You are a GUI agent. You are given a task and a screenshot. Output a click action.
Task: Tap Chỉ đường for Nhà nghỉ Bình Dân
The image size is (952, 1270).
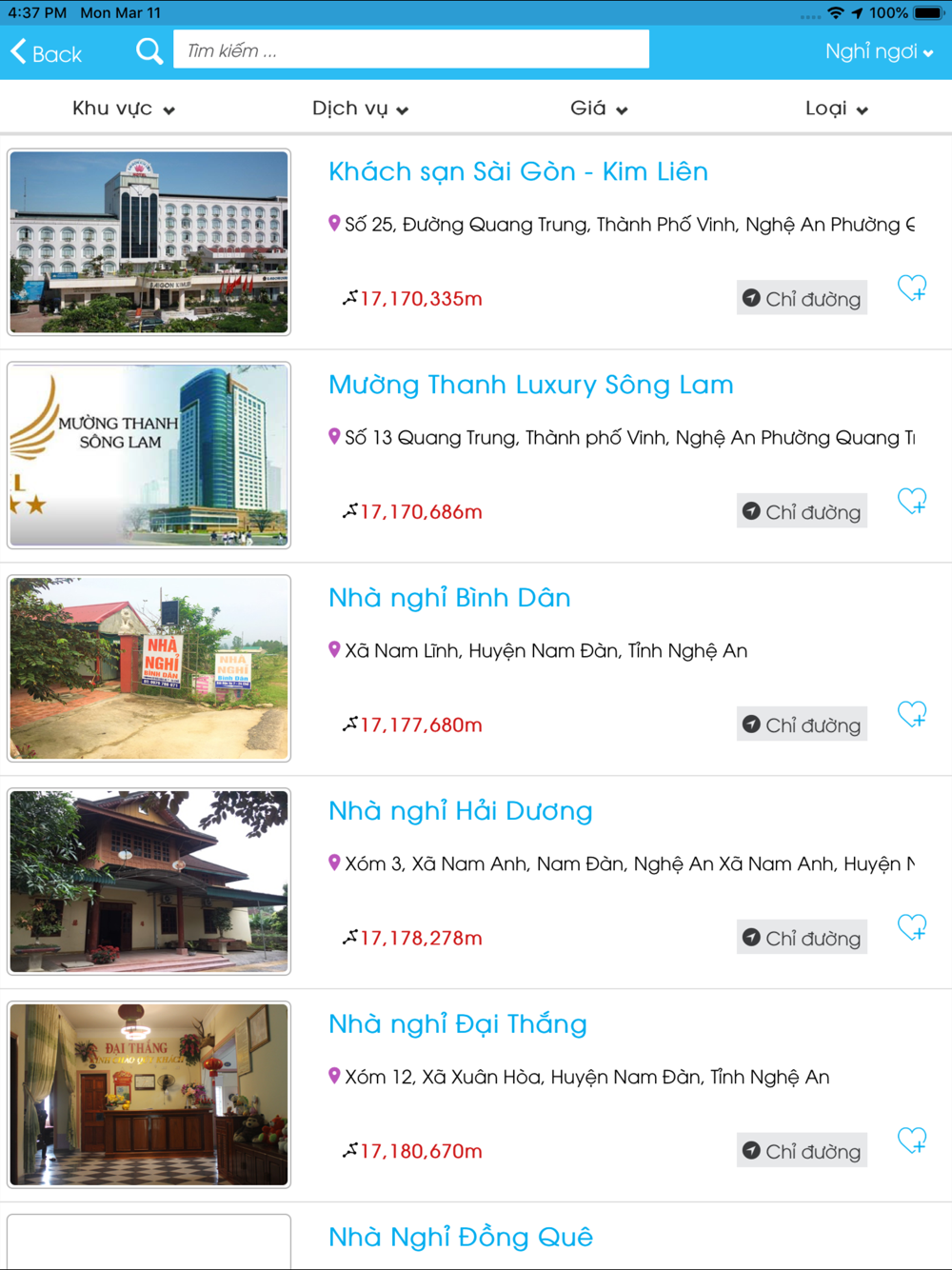(x=802, y=725)
